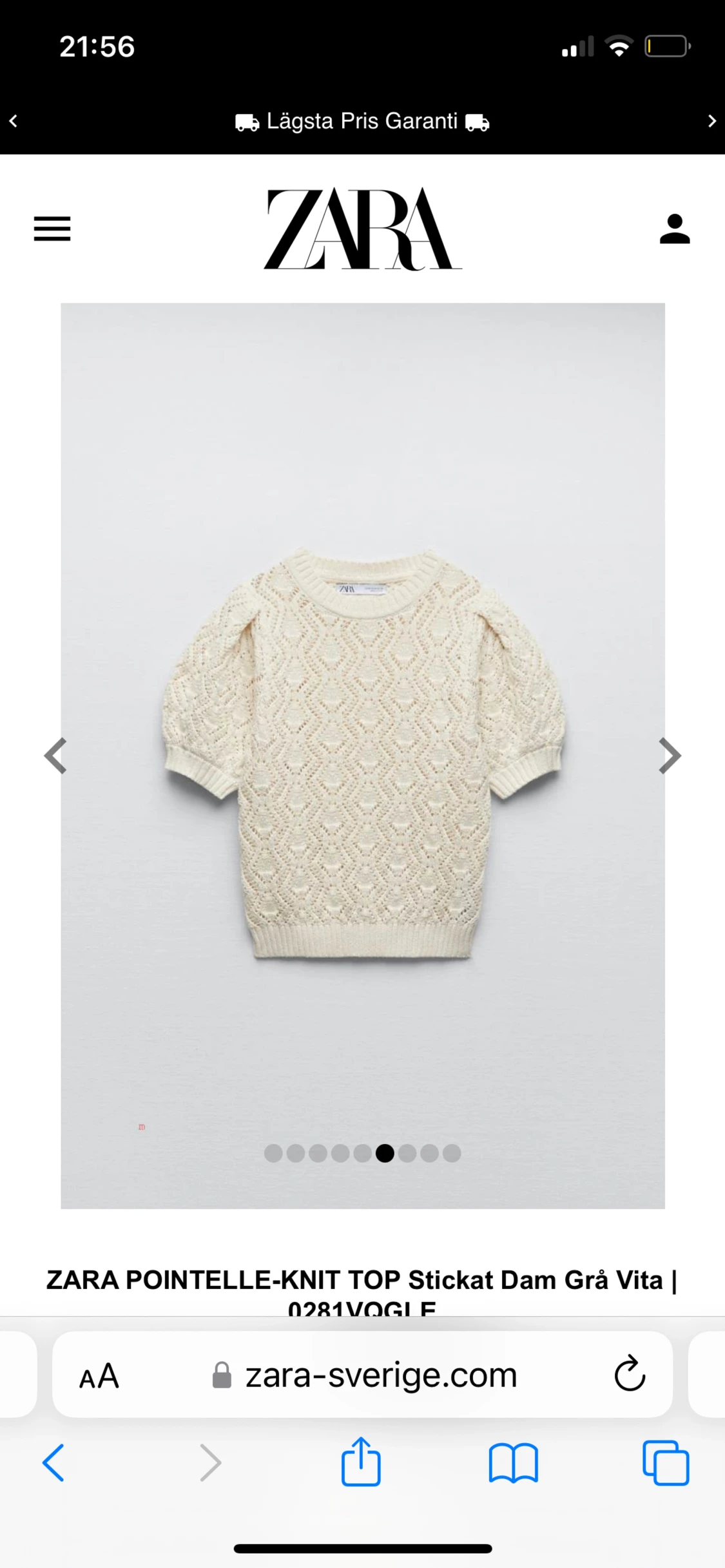
Task: Jump to the first image dot
Action: [273, 1153]
